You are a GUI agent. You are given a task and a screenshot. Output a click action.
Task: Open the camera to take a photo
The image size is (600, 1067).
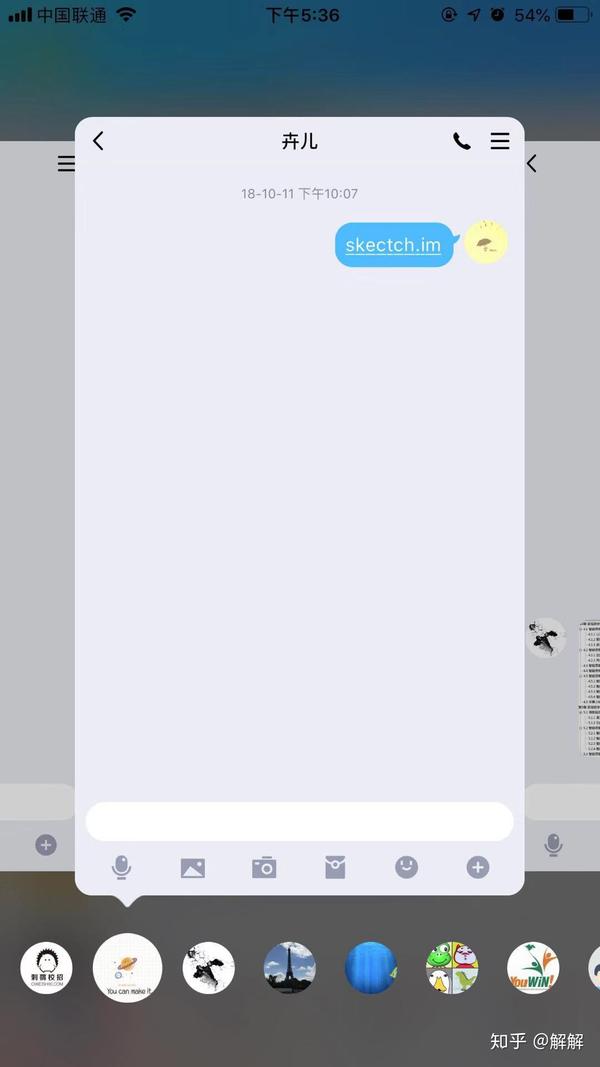click(x=264, y=867)
